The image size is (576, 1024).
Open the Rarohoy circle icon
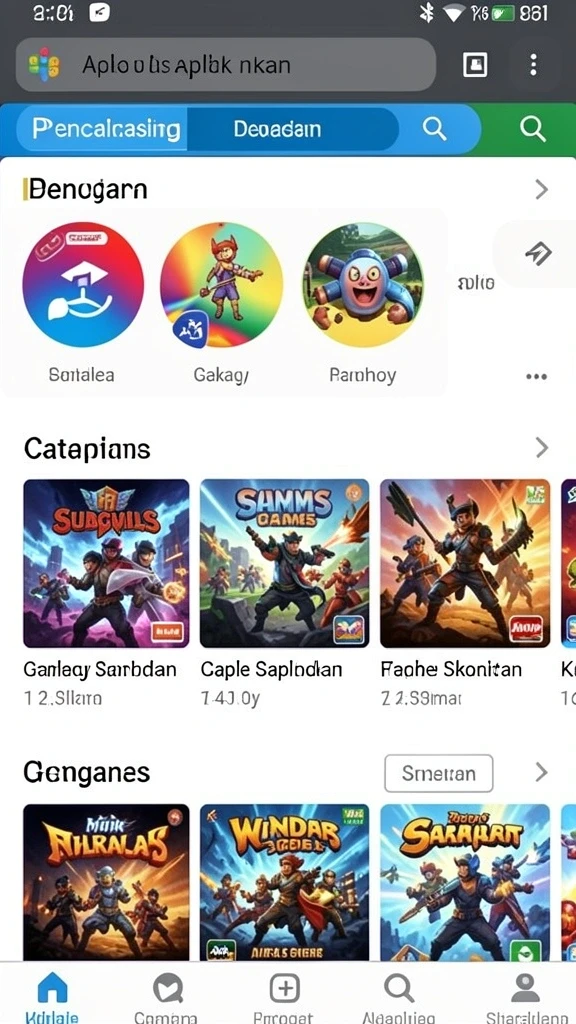pyautogui.click(x=363, y=285)
